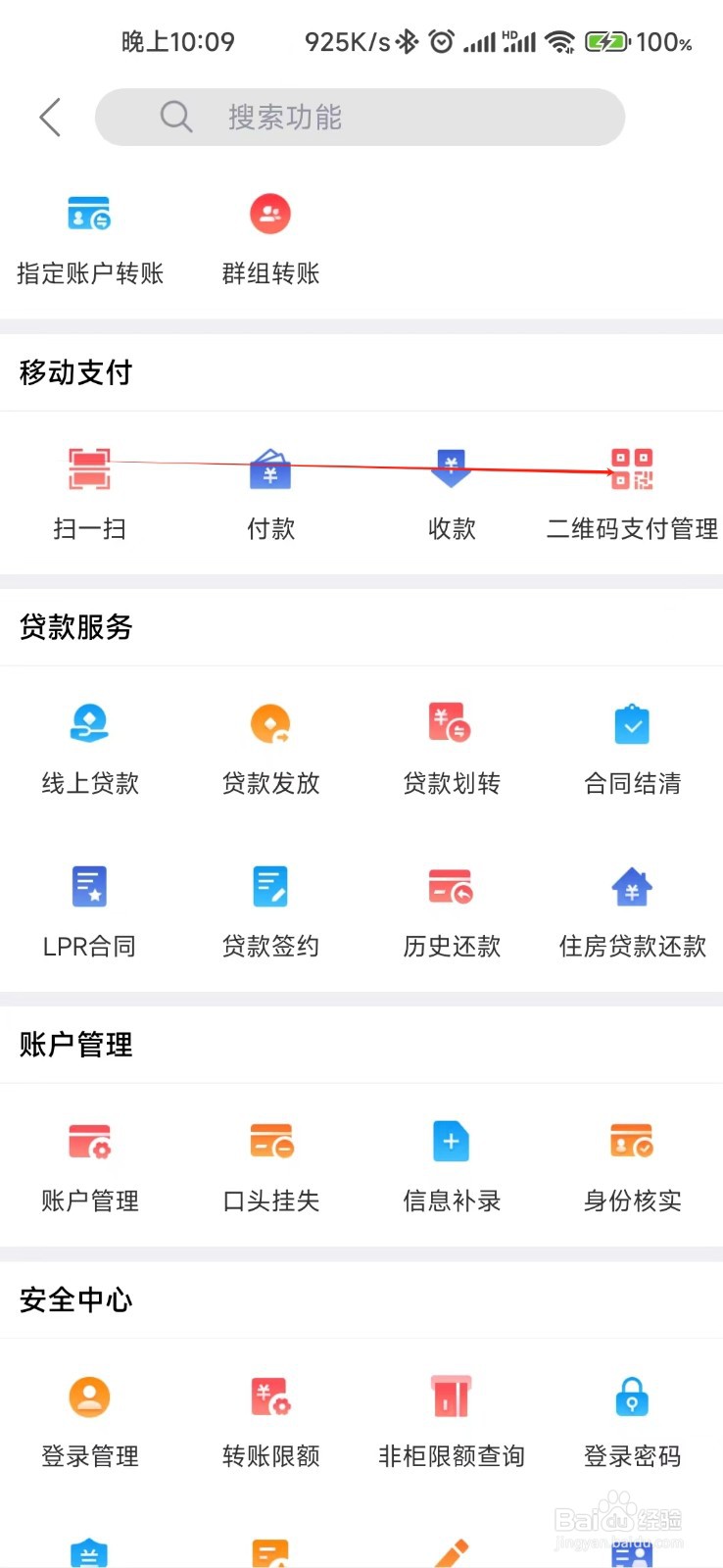Select the 身份核实 identity verification icon
The image size is (723, 1568).
(631, 1163)
